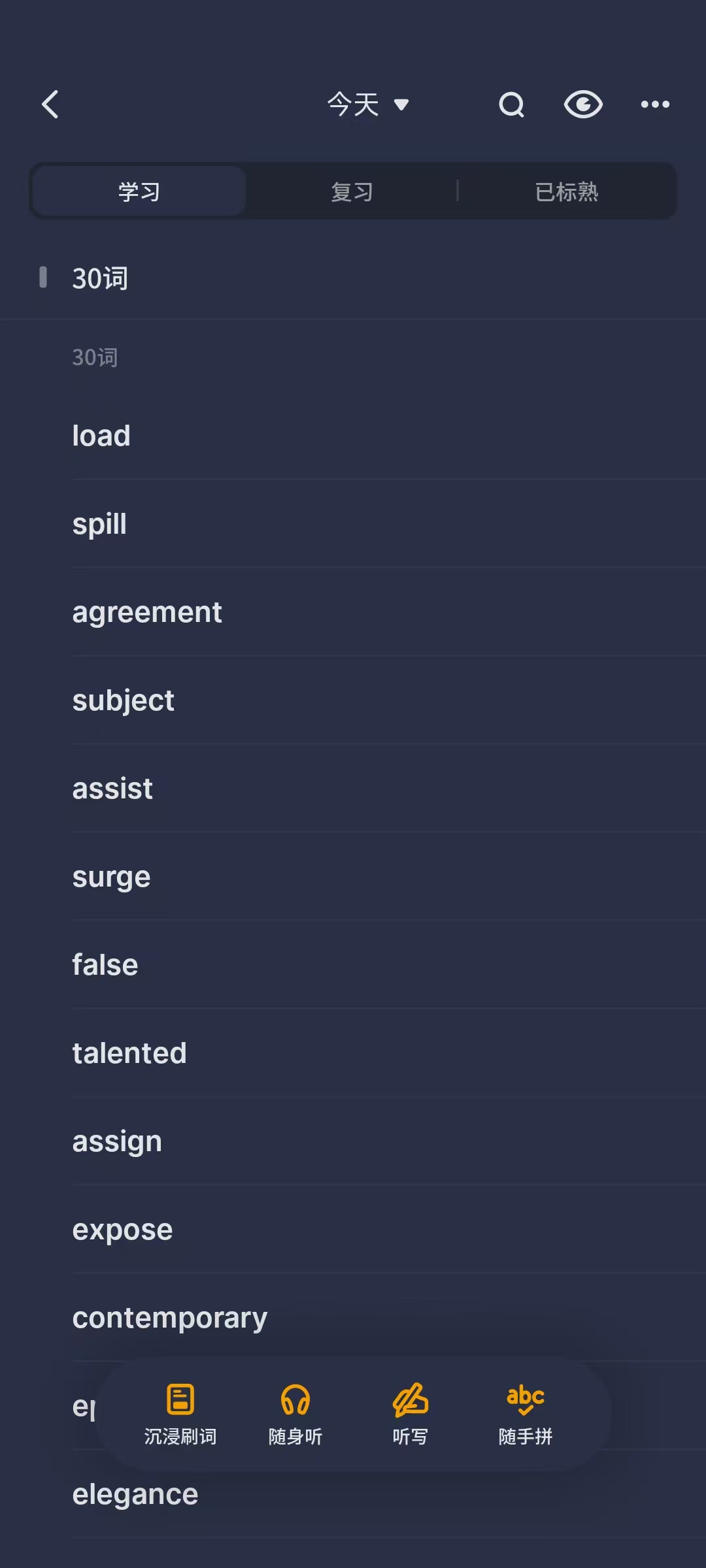Open the word "load"
Viewport: 706px width, 1568px height.
389,436
